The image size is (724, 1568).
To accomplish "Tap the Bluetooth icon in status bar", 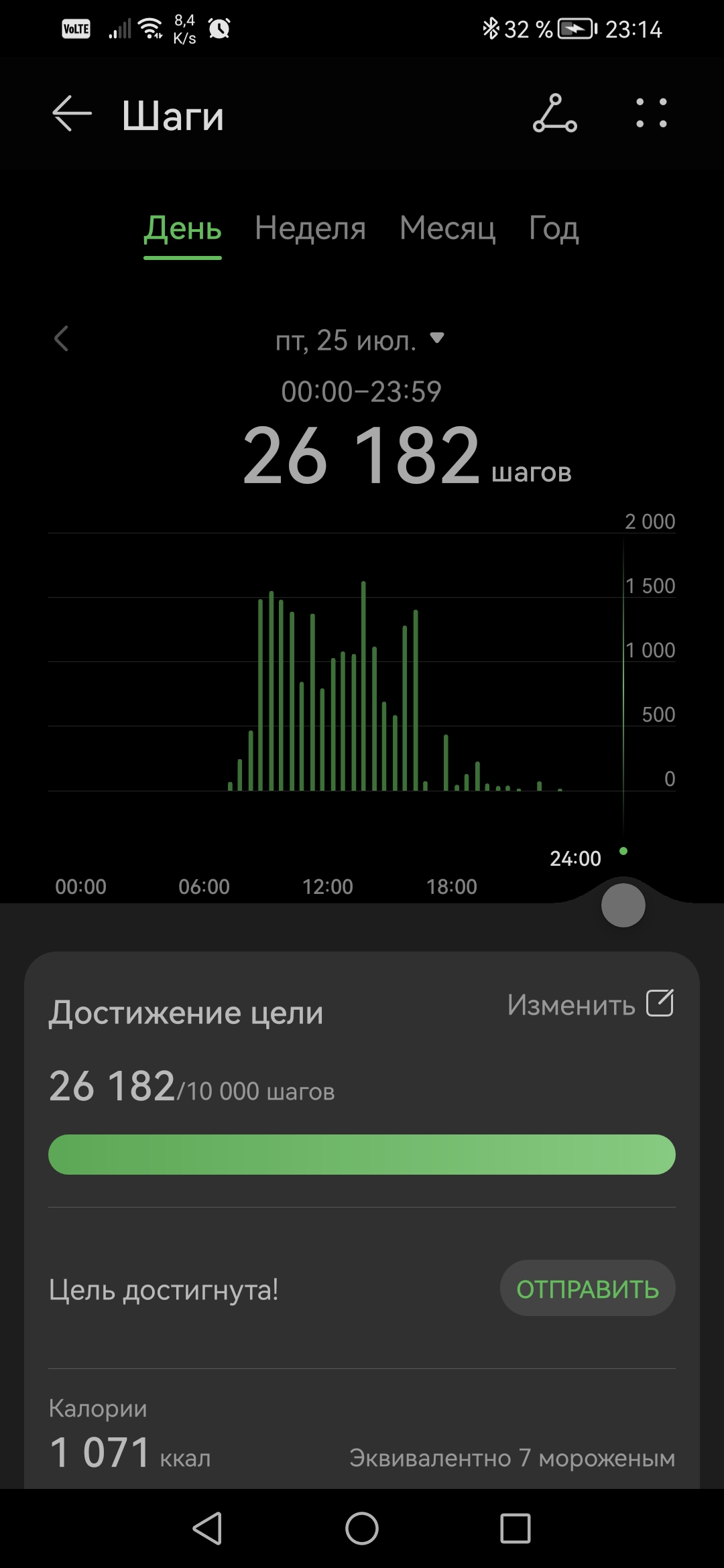I will point(490,28).
